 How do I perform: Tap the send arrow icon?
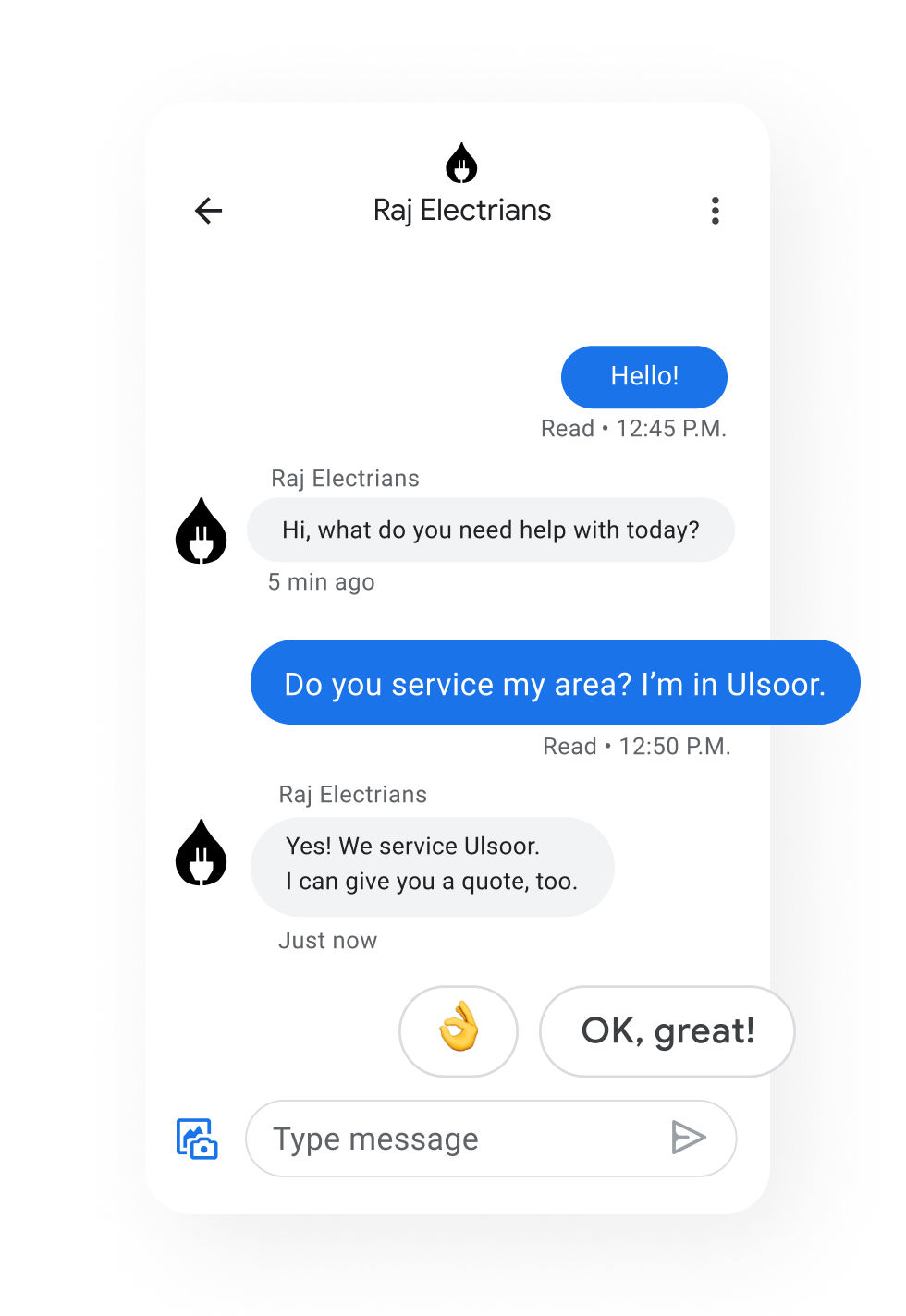click(689, 1138)
